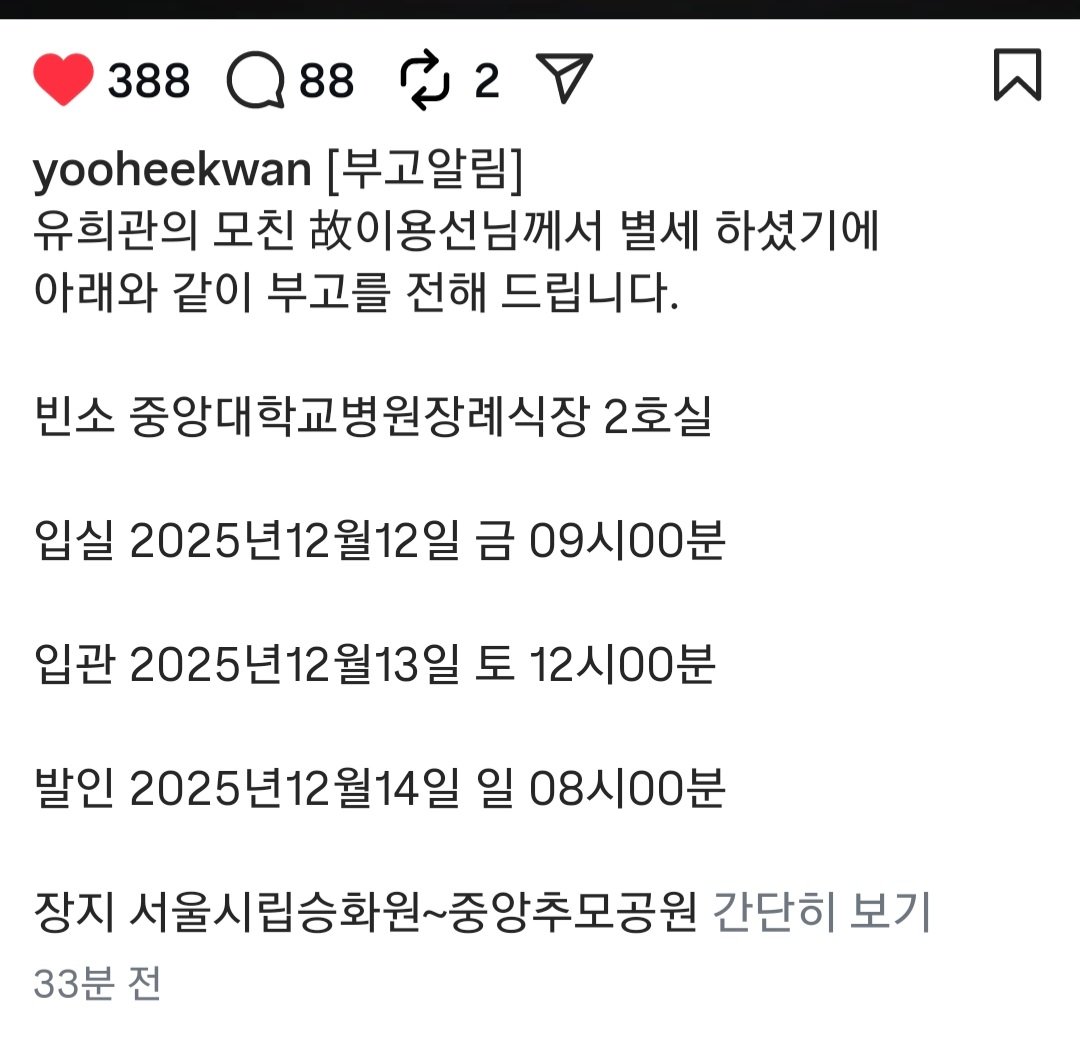Image resolution: width=1080 pixels, height=1039 pixels.
Task: Bookmark this post
Action: tap(1017, 76)
